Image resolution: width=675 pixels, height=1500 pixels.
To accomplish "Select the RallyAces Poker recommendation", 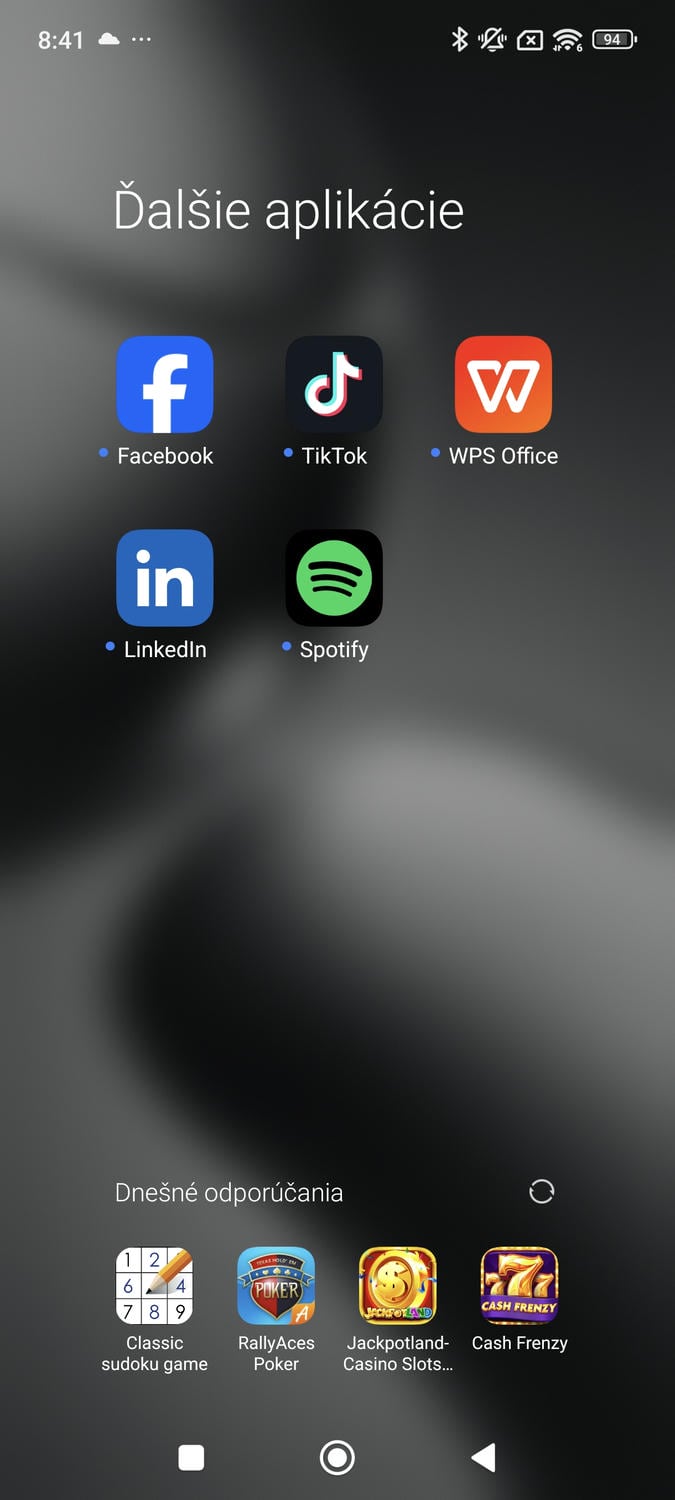I will tap(276, 1286).
